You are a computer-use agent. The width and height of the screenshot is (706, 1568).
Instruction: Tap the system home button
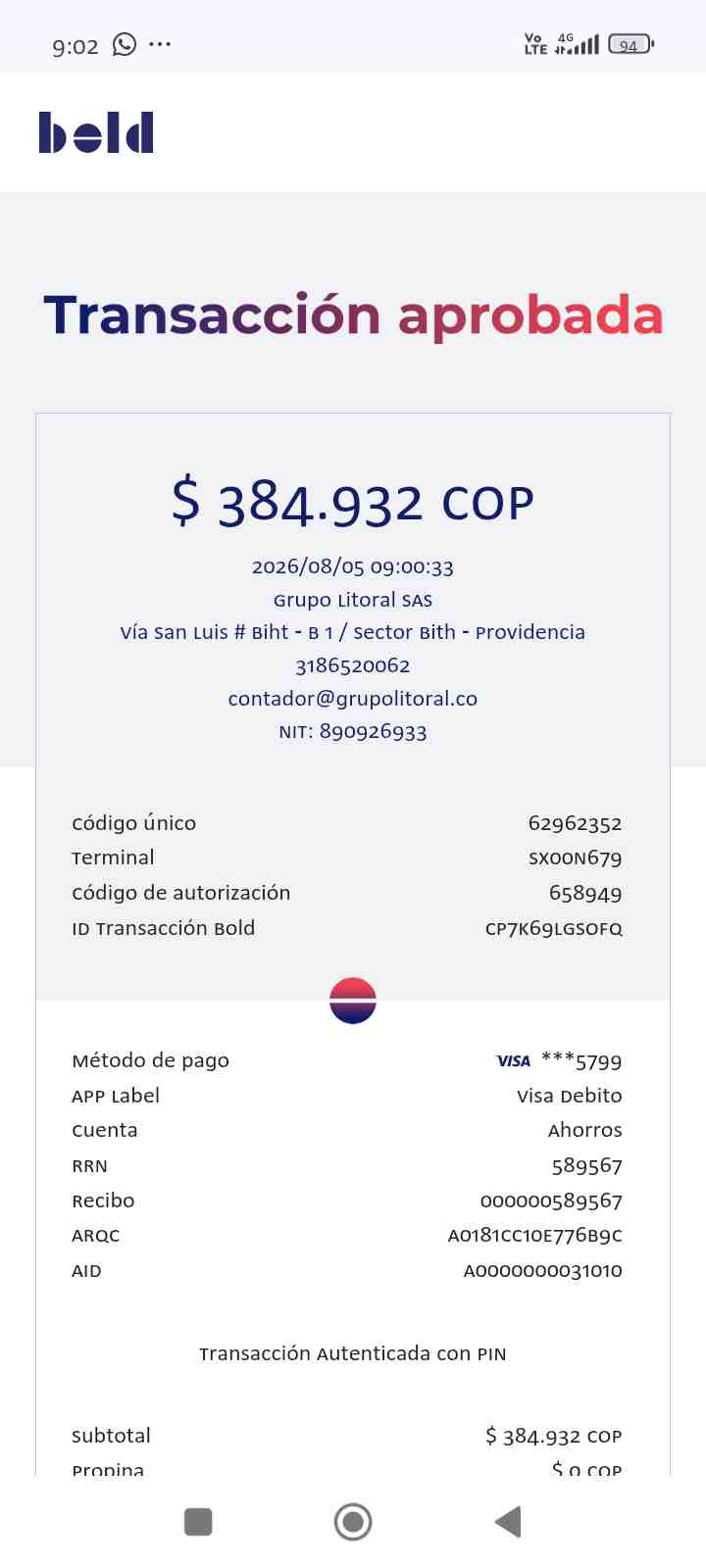click(353, 1522)
